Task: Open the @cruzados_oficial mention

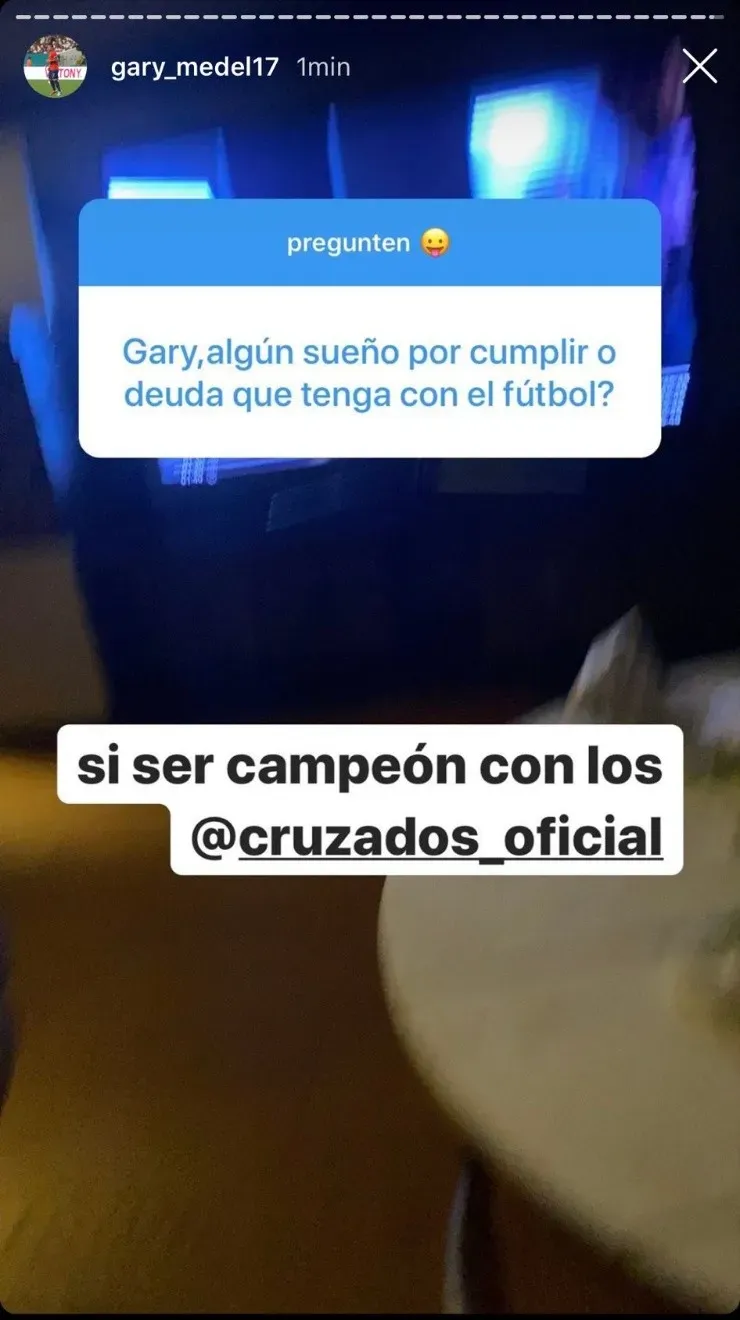Action: click(x=426, y=838)
